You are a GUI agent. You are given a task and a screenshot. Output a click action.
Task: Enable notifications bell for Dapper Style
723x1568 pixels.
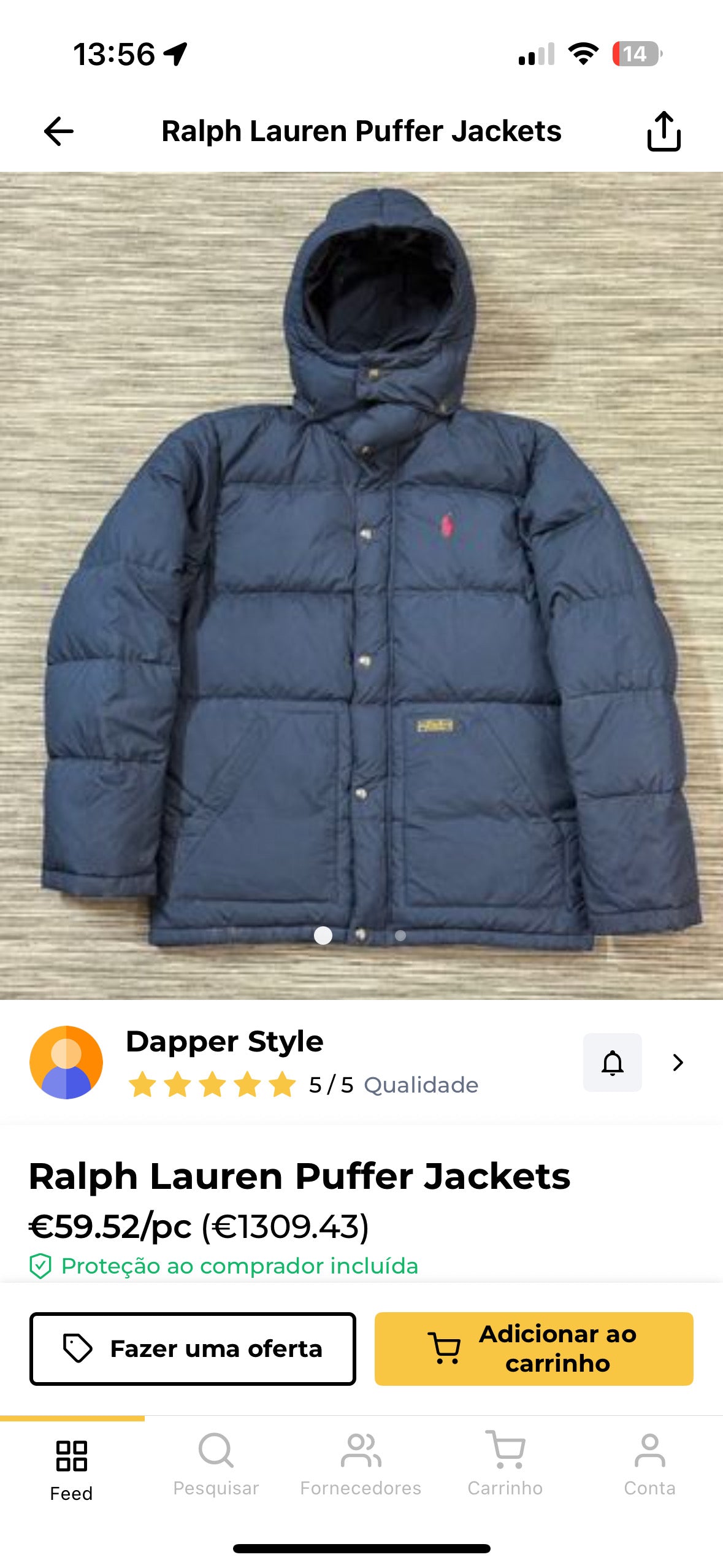tap(613, 1063)
